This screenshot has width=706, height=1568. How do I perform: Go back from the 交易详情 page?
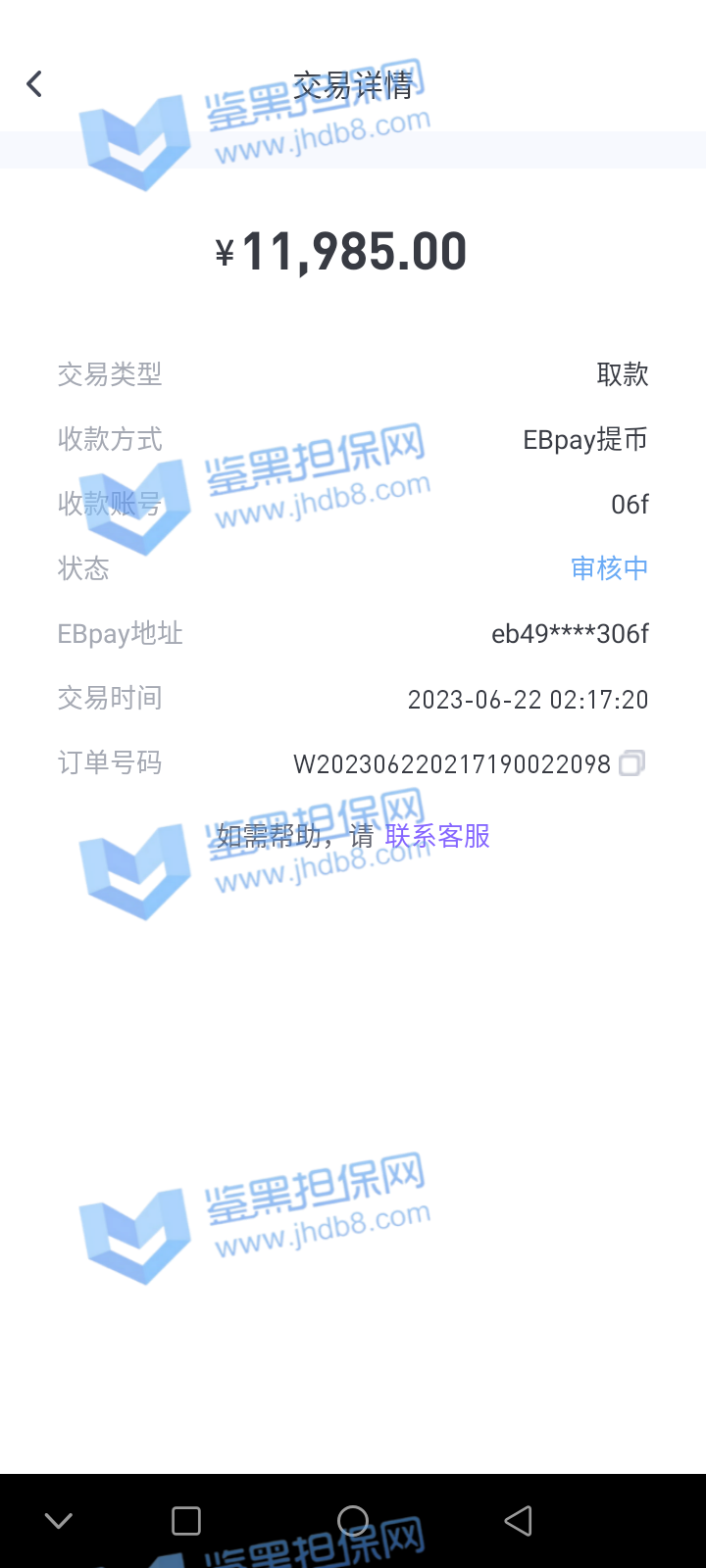[x=34, y=84]
